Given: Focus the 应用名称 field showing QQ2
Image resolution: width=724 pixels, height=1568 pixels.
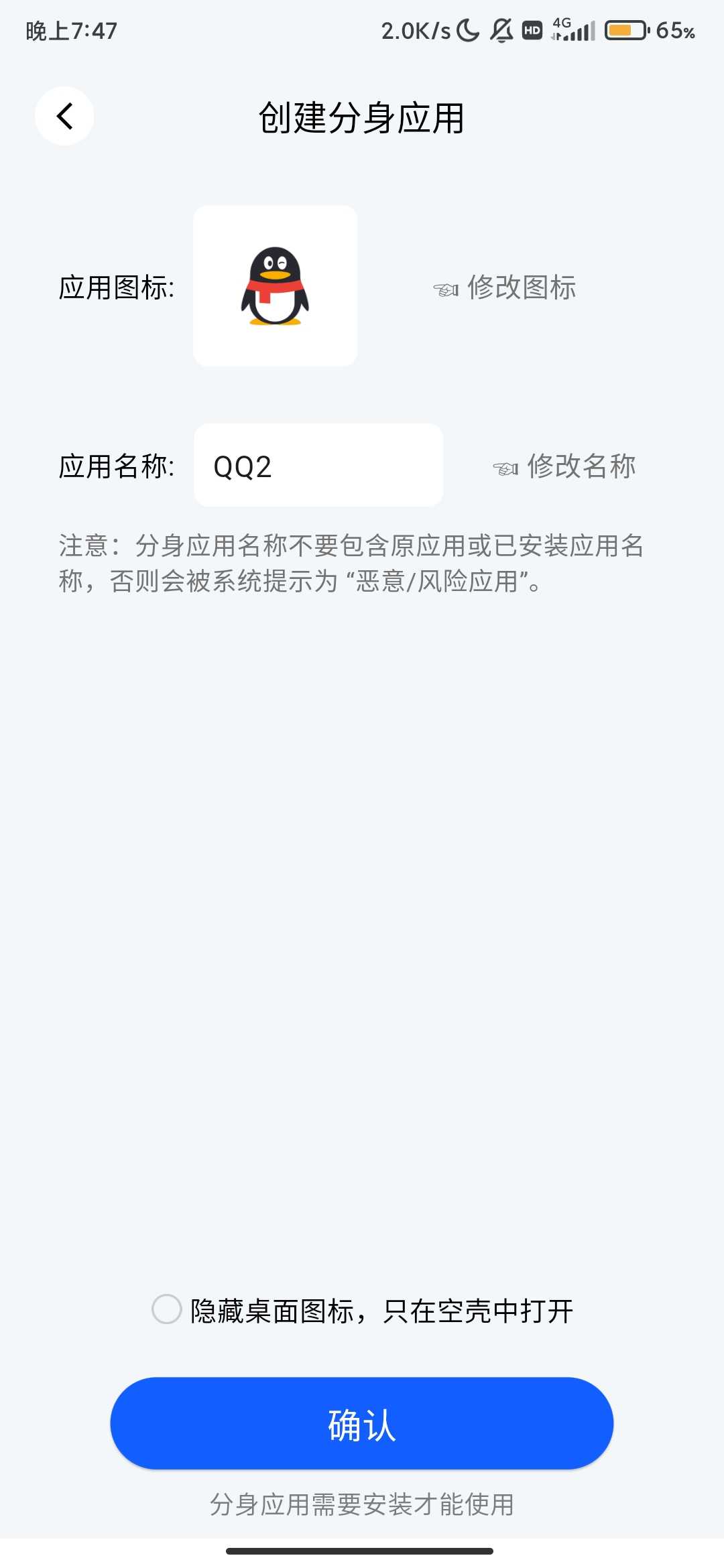Looking at the screenshot, I should pyautogui.click(x=318, y=466).
